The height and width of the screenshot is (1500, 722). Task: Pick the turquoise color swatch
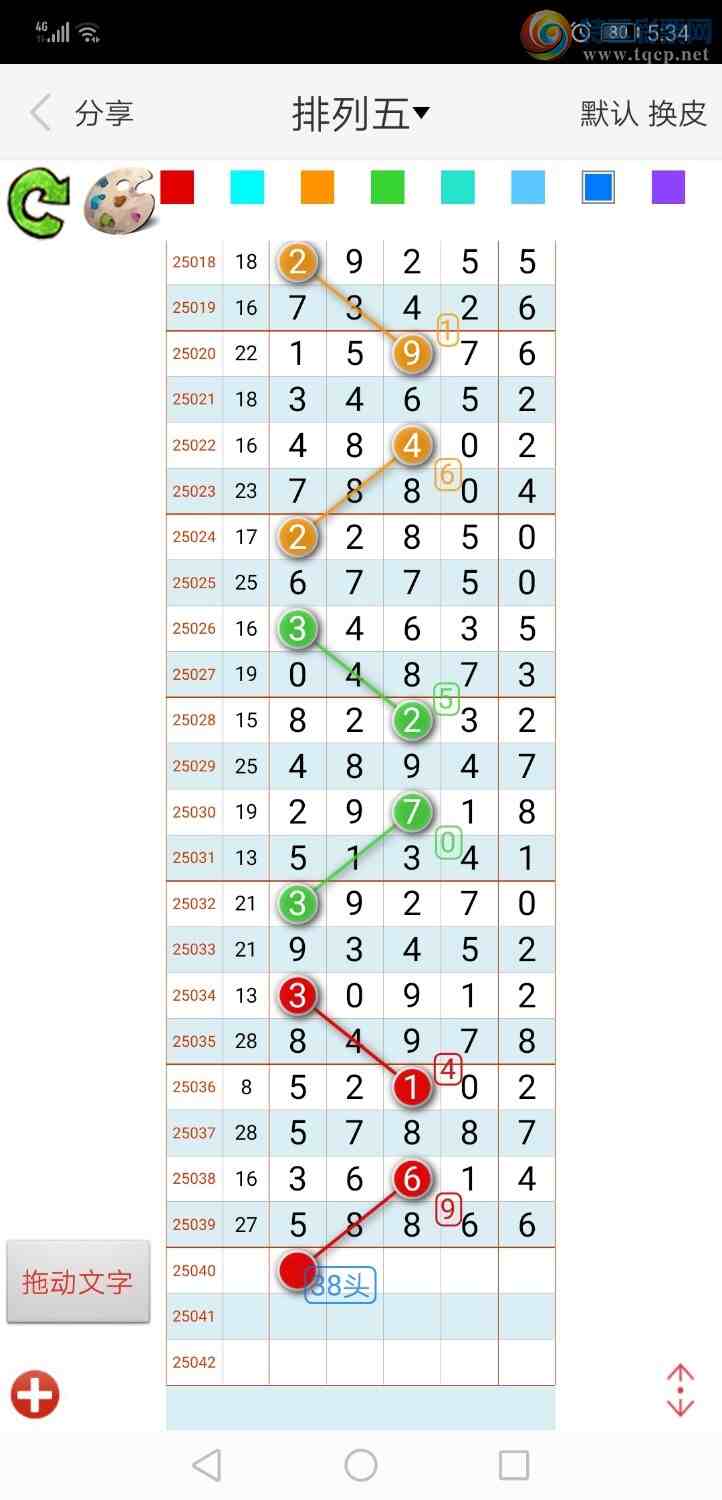458,187
